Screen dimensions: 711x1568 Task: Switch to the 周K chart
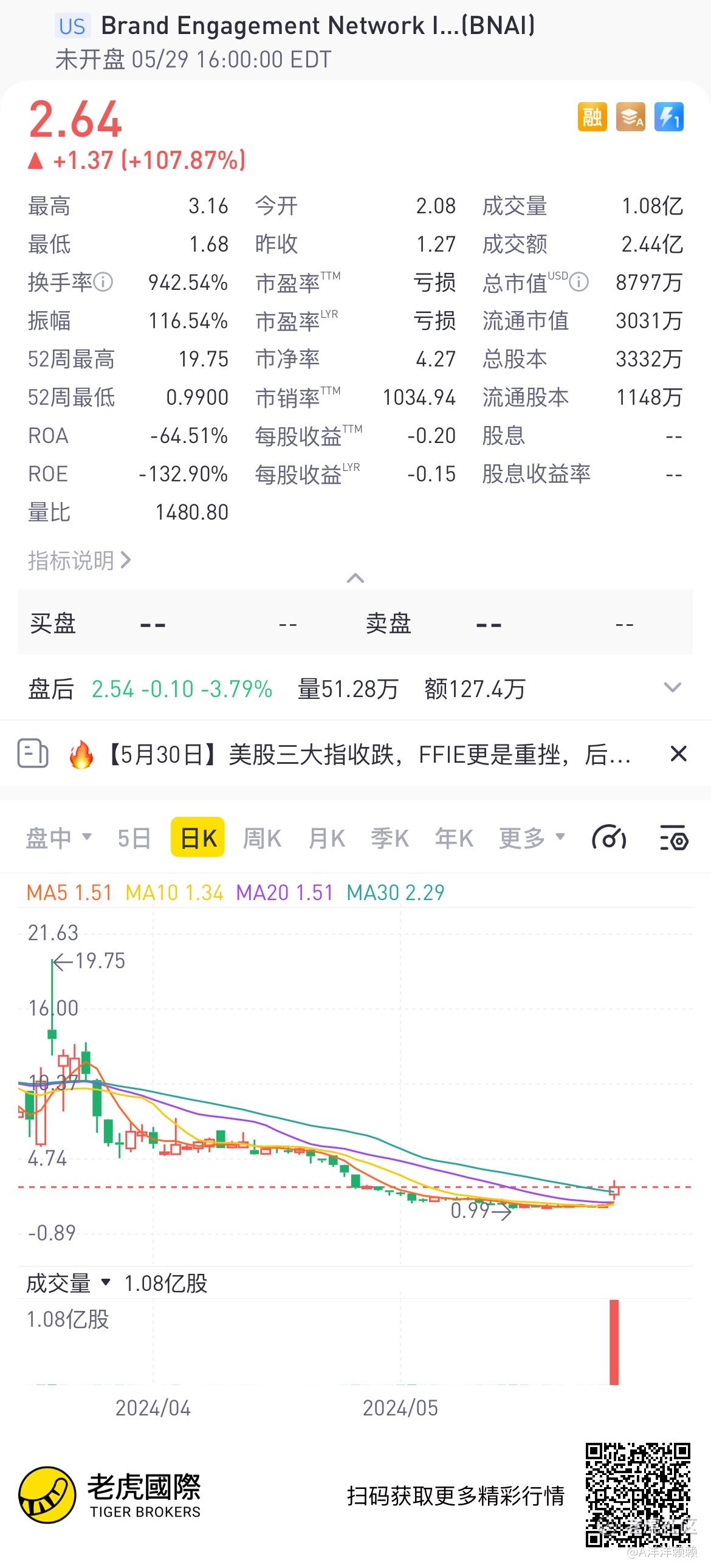(x=263, y=838)
